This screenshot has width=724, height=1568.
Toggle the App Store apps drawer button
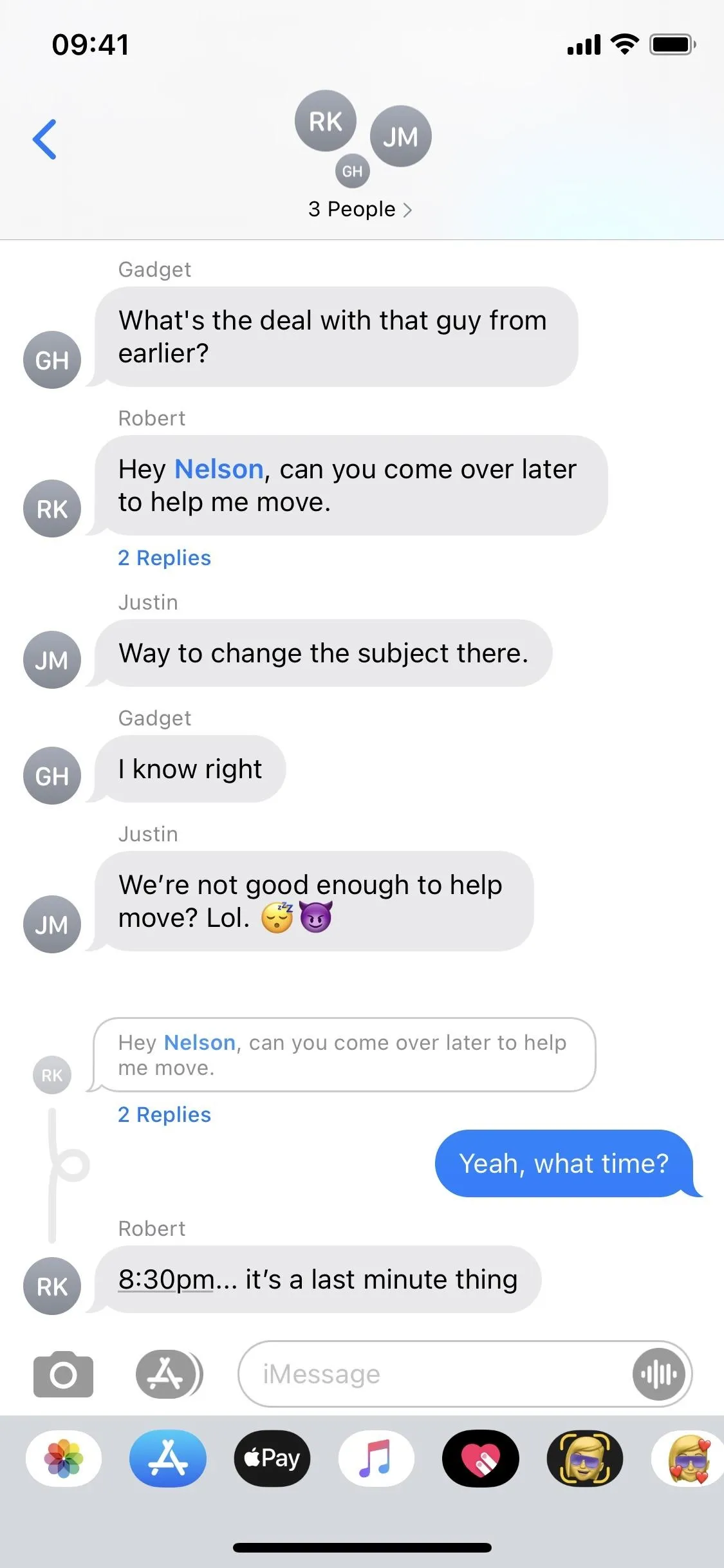click(x=169, y=1374)
